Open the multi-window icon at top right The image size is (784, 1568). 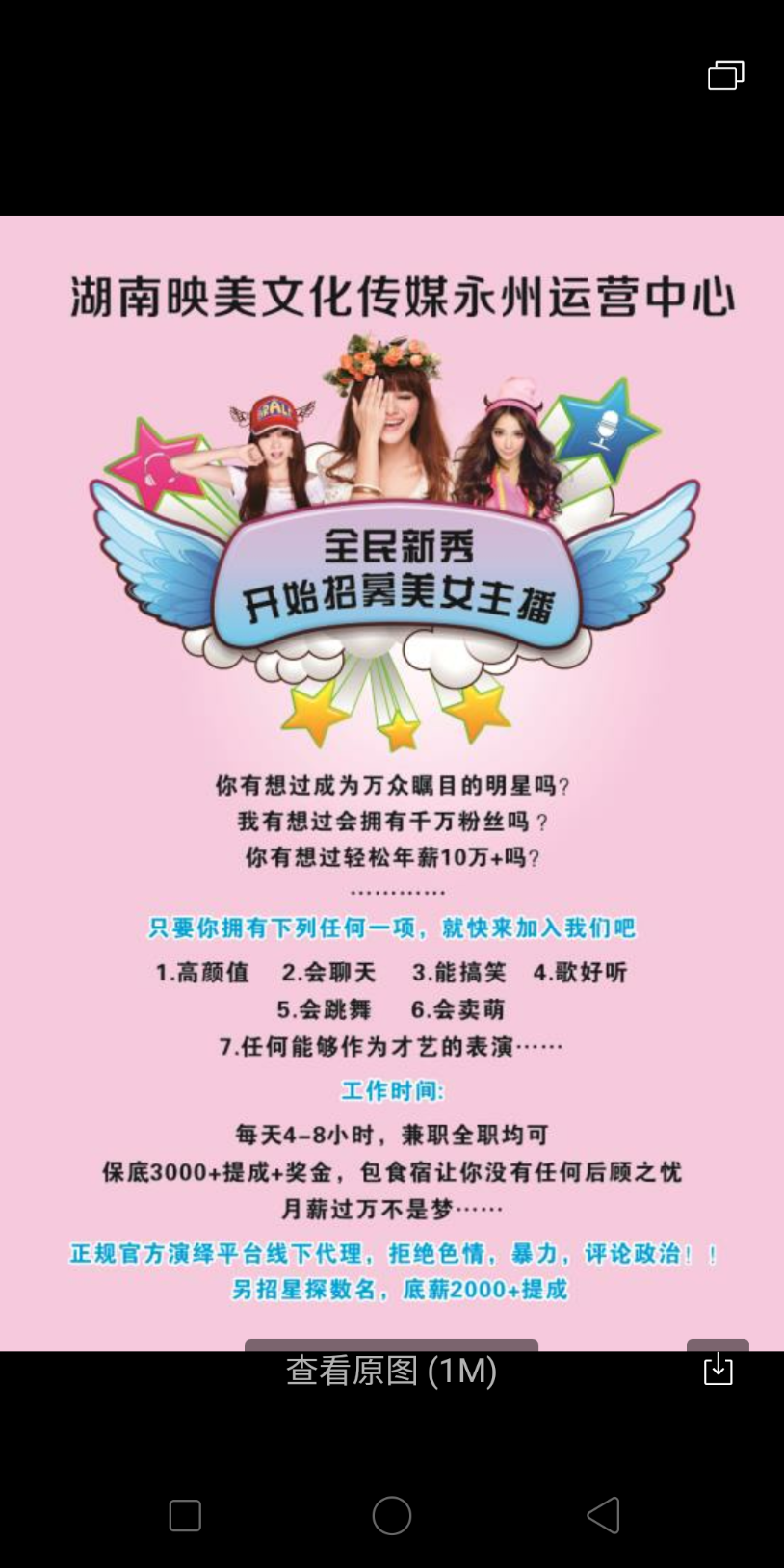coord(725,75)
